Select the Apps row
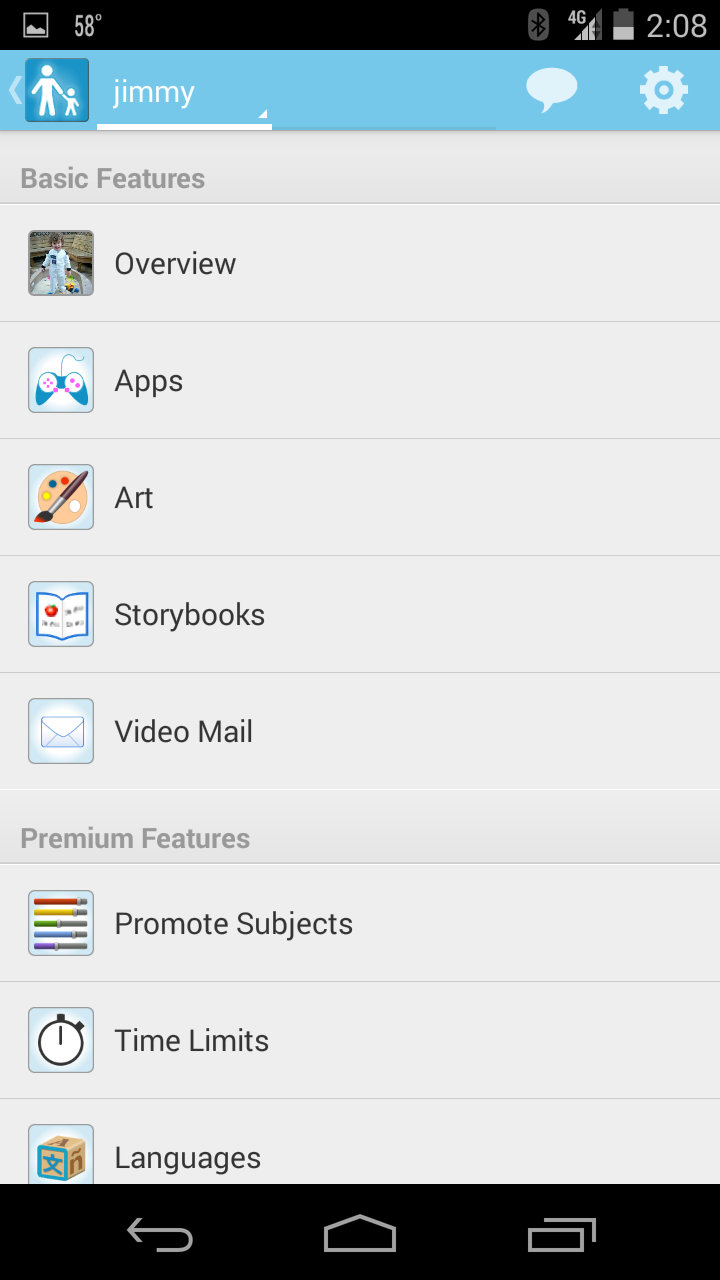The width and height of the screenshot is (720, 1280). click(360, 380)
